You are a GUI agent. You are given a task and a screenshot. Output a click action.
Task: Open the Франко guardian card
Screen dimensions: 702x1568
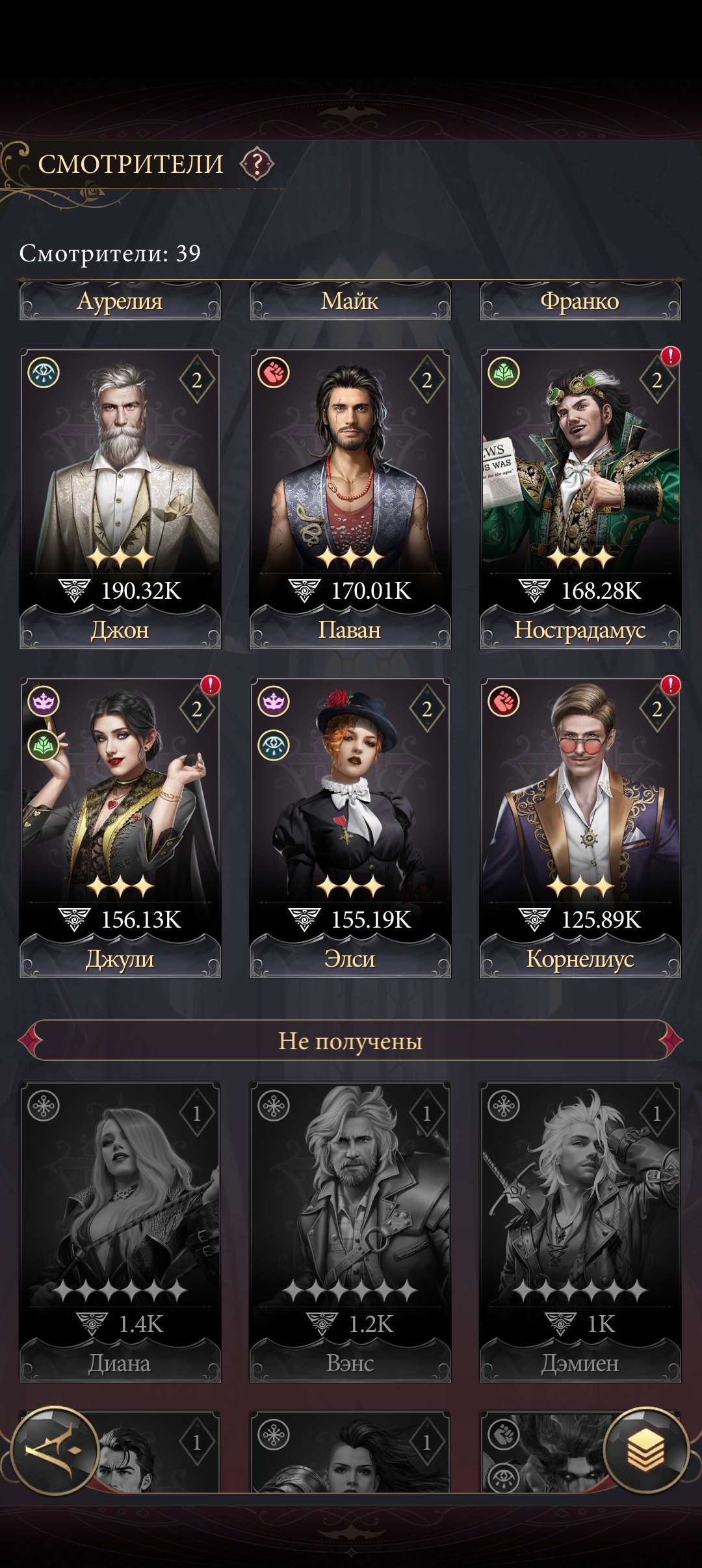click(x=580, y=301)
